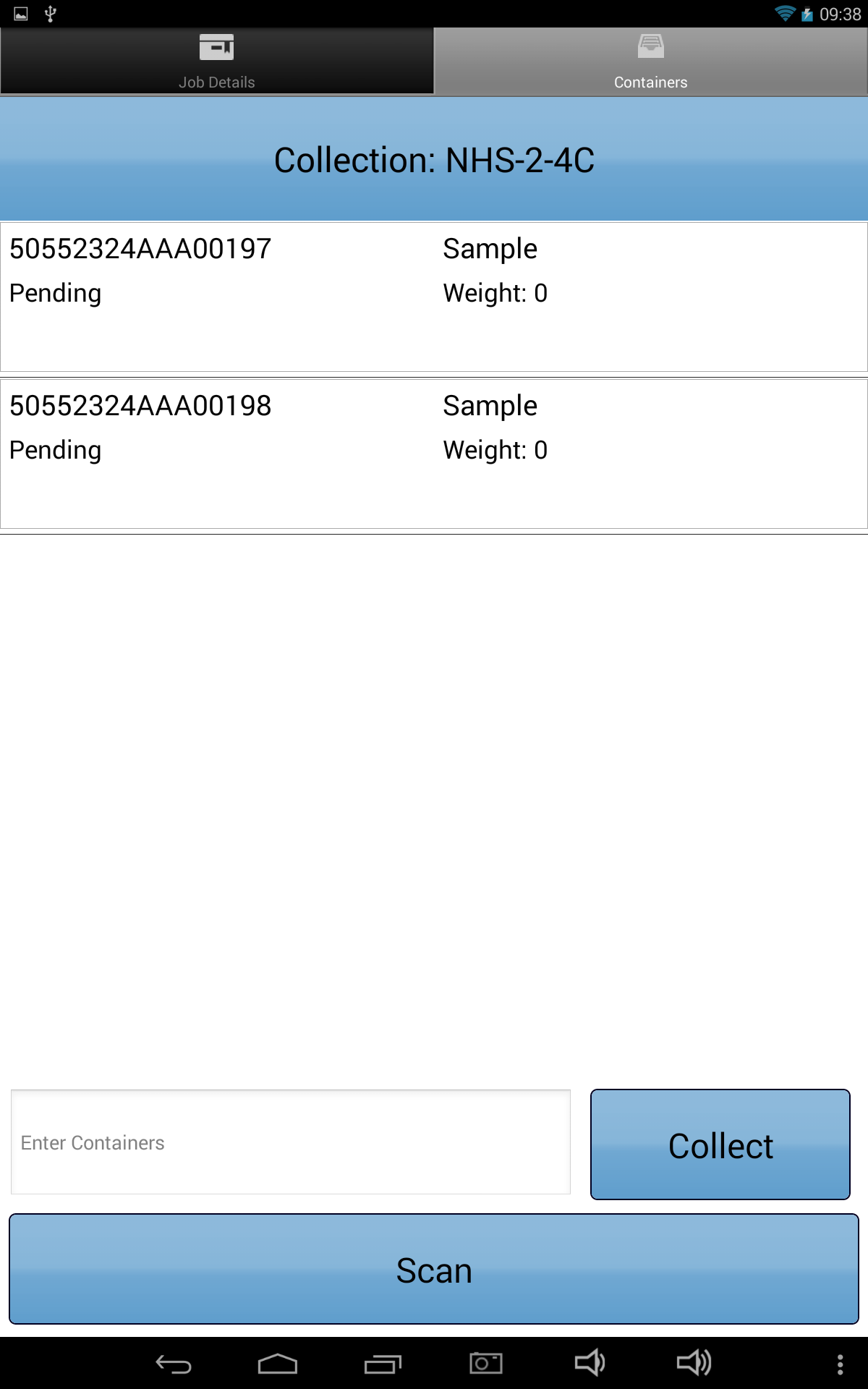Select the Containers tab
868x1389 pixels.
[x=651, y=61]
